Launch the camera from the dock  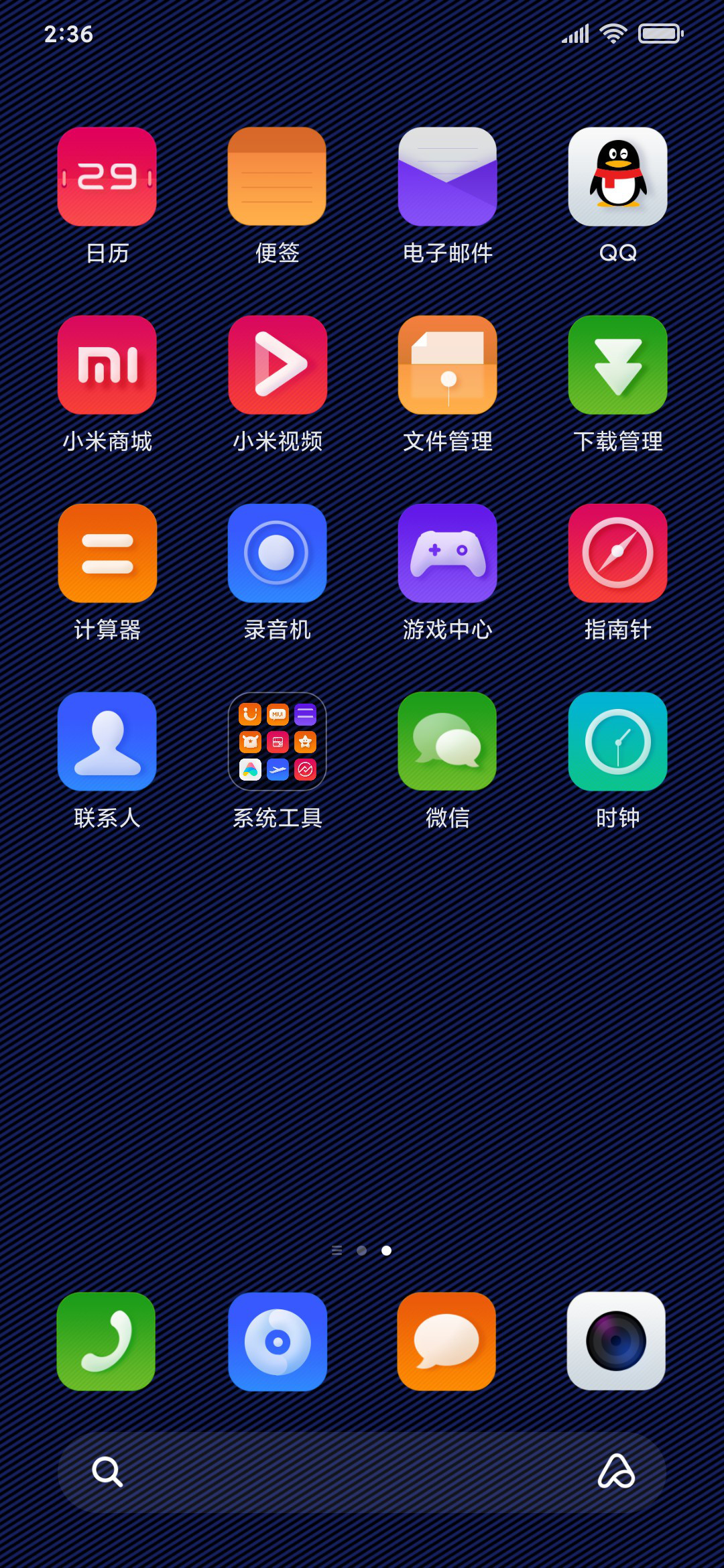[616, 1341]
